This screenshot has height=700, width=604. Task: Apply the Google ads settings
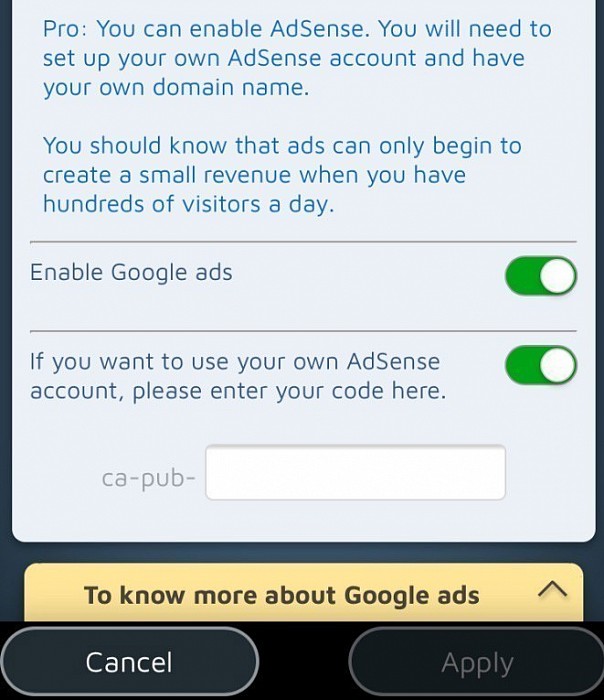click(477, 662)
